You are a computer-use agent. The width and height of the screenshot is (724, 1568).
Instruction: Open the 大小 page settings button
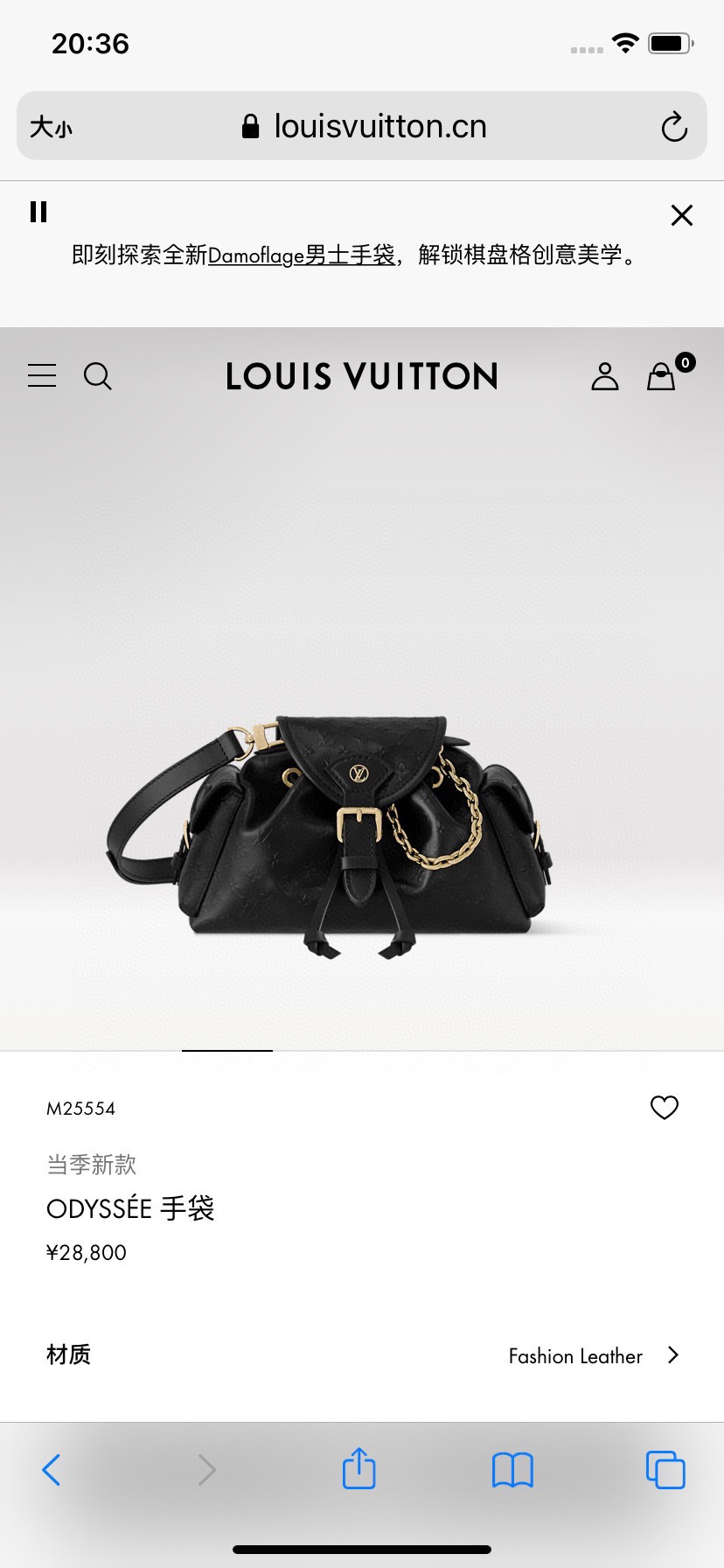[x=51, y=128]
